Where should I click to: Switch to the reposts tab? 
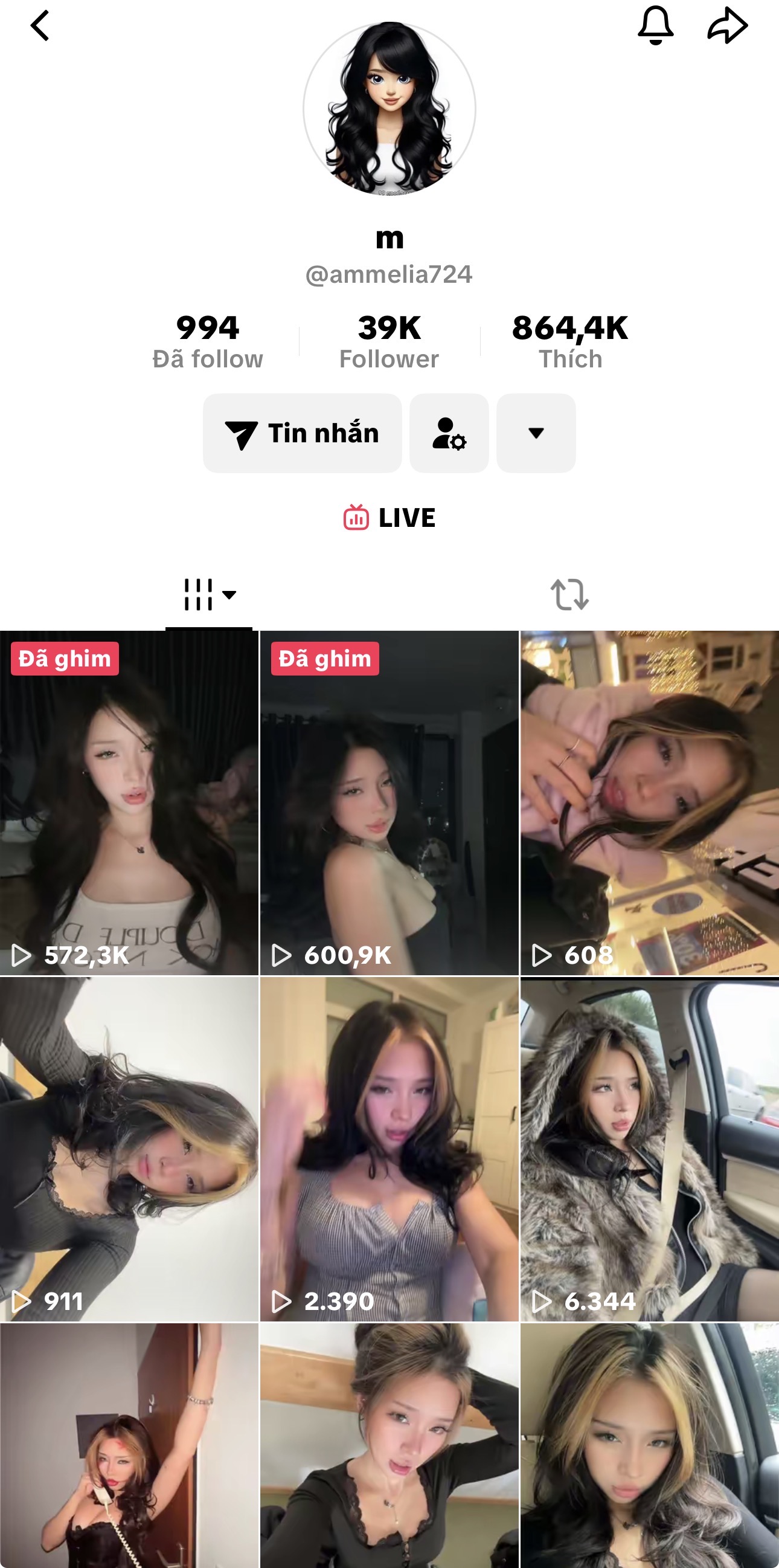tap(569, 595)
